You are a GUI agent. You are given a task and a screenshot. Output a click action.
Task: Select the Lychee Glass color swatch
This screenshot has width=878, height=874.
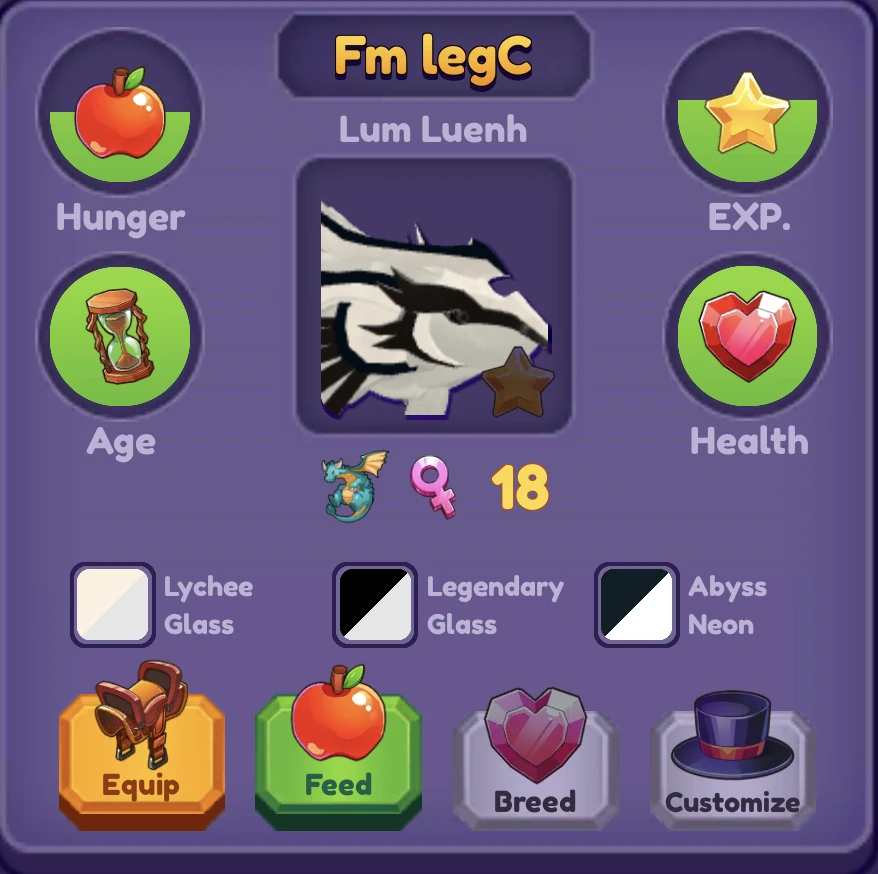(x=112, y=604)
